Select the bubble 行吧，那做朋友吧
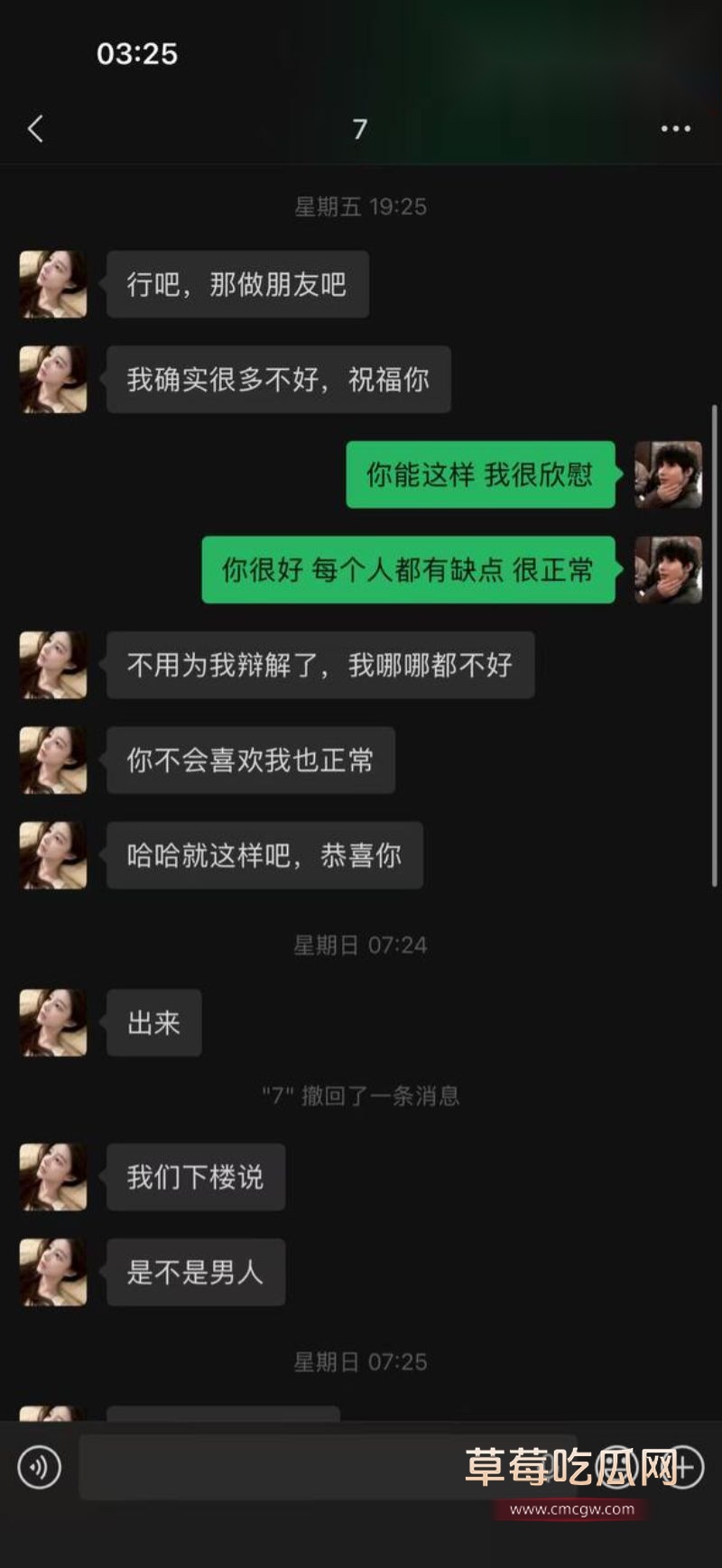Image resolution: width=722 pixels, height=1568 pixels. tap(237, 284)
